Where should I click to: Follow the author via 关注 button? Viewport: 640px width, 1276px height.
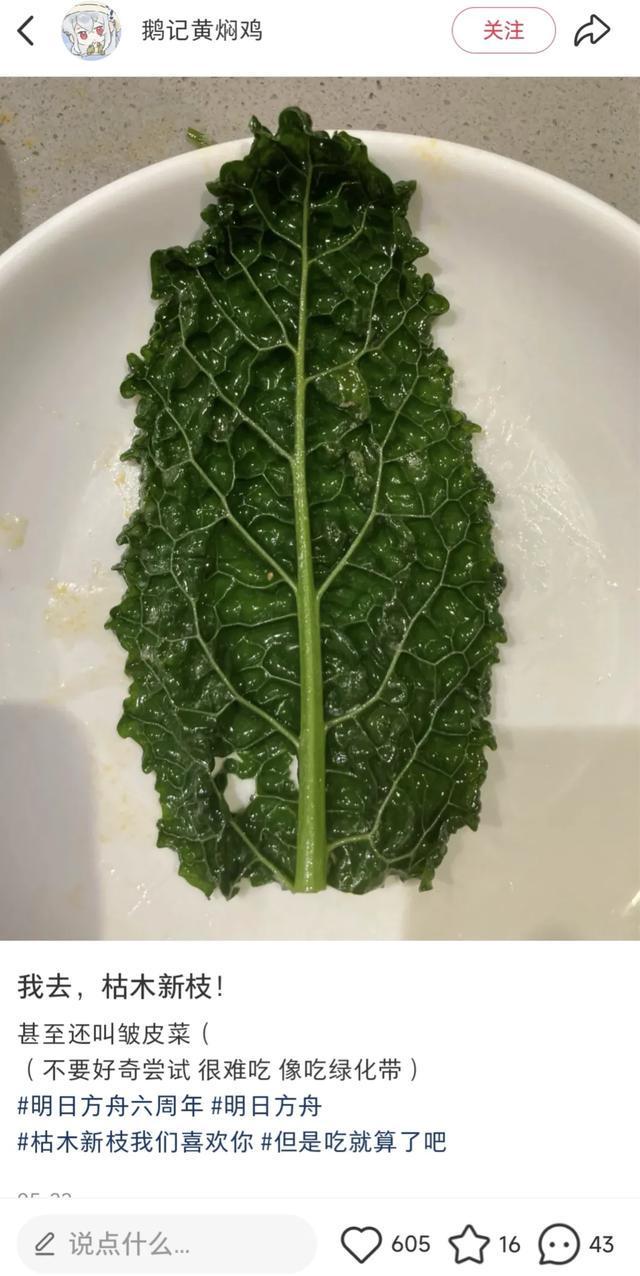(503, 31)
